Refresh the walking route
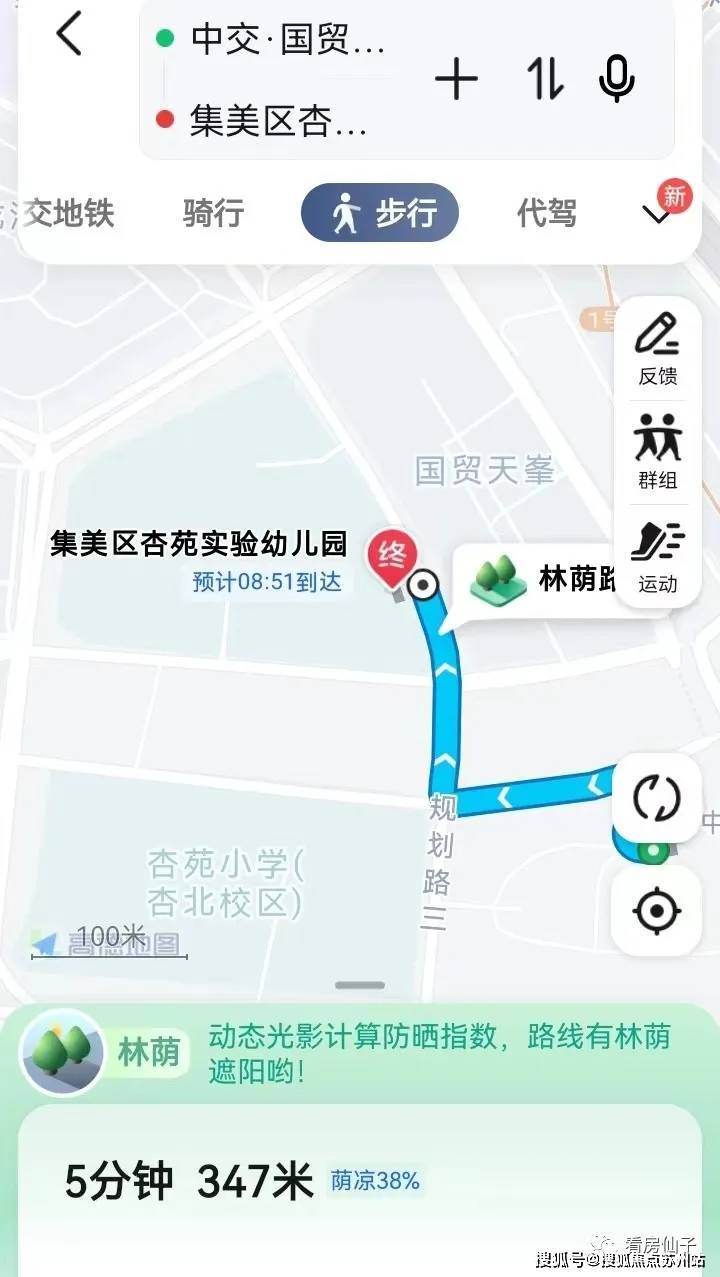The image size is (720, 1277). point(656,799)
